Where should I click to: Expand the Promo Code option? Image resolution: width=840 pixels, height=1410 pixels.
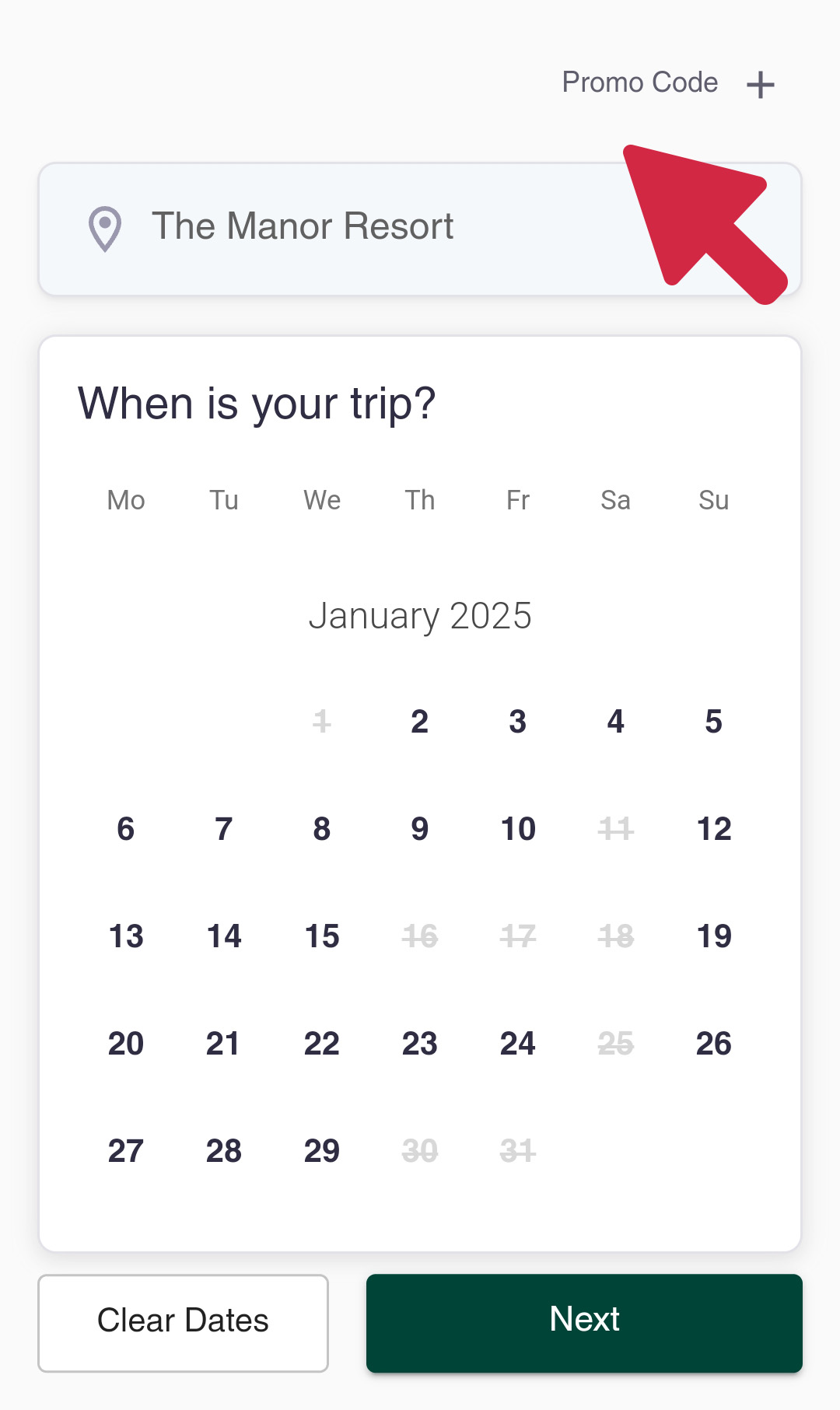tap(760, 84)
